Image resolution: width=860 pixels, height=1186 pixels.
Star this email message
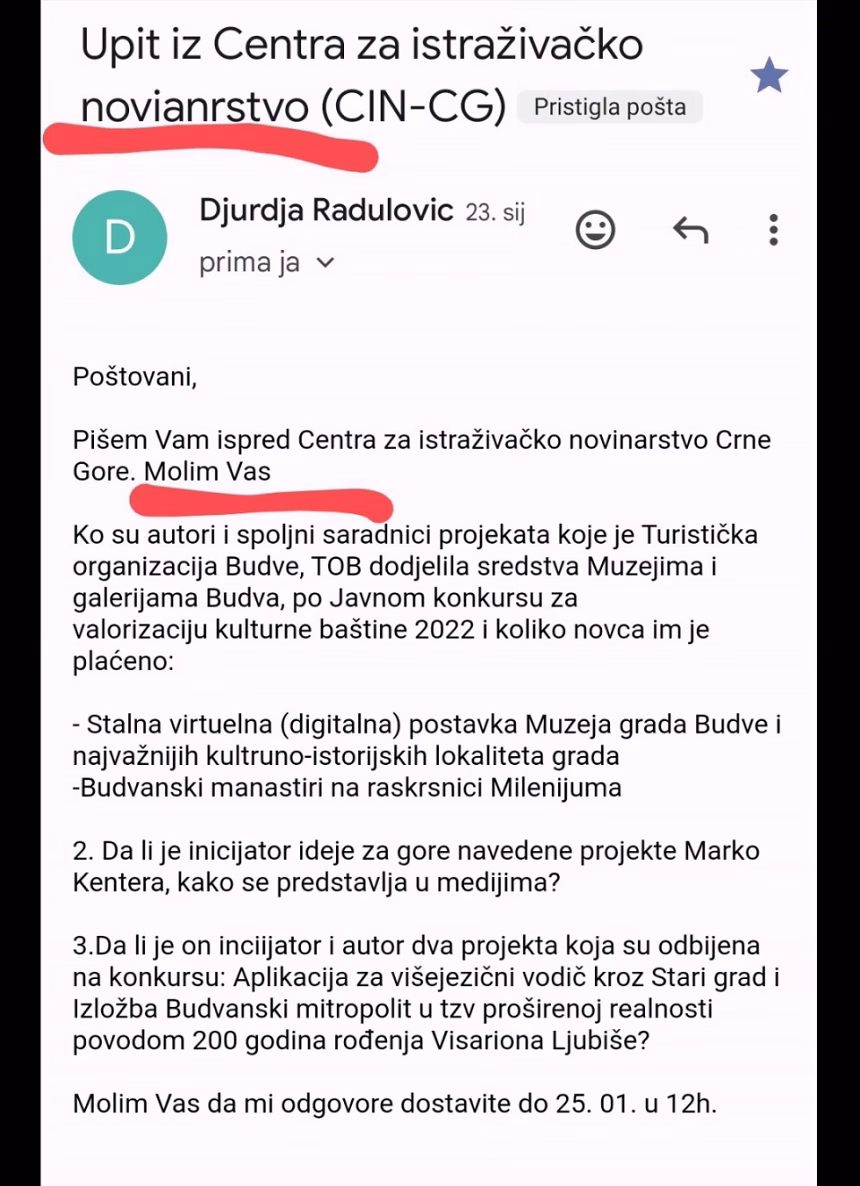(769, 72)
